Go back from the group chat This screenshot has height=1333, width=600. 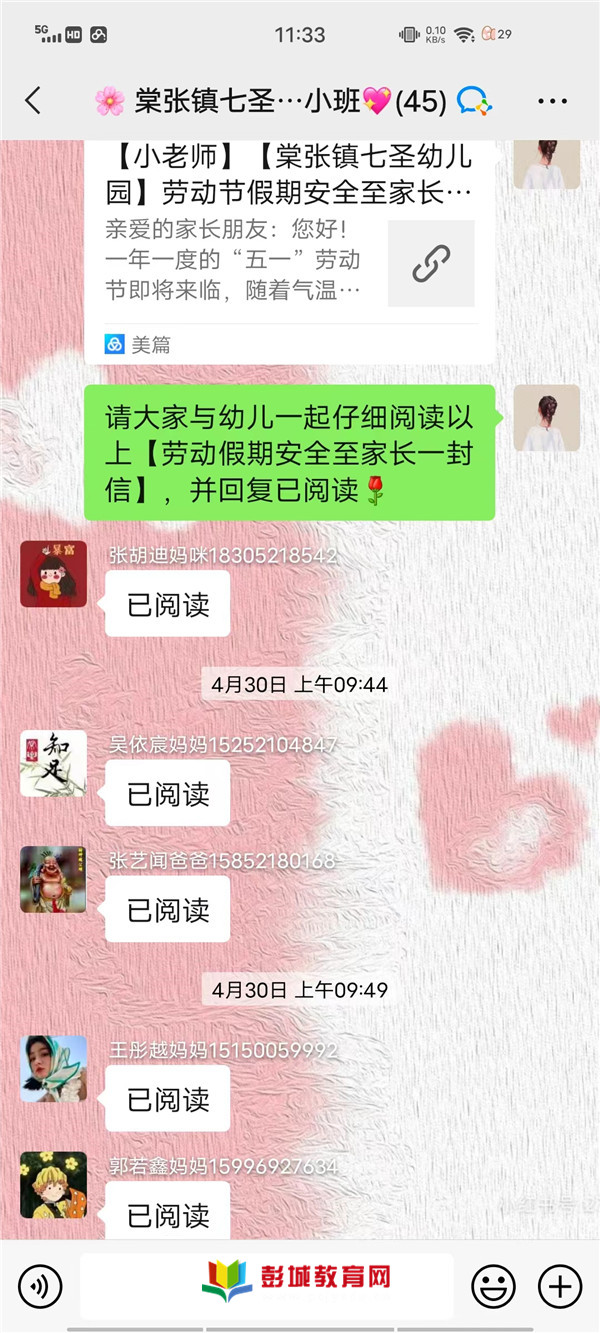click(33, 100)
